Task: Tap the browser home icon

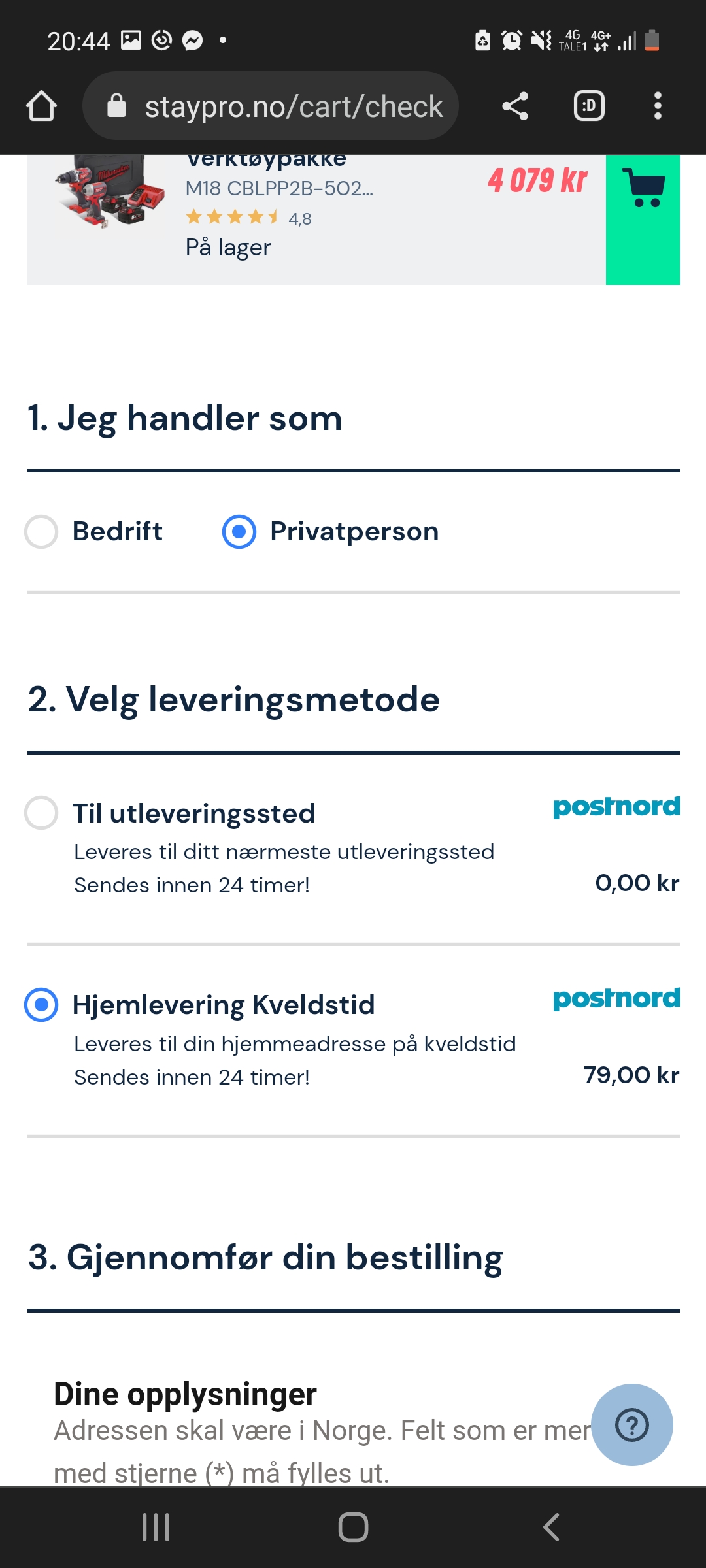Action: (41, 106)
